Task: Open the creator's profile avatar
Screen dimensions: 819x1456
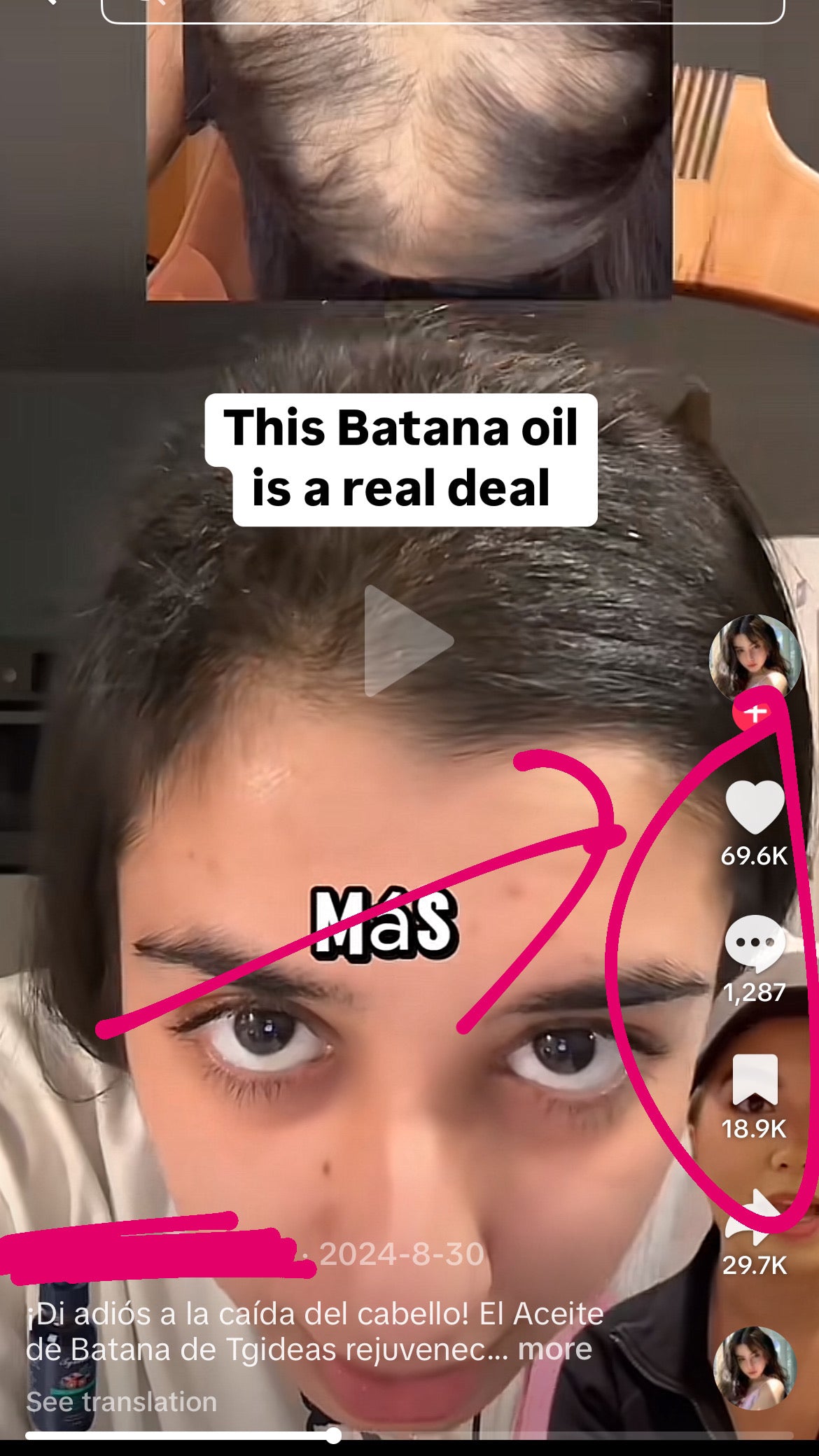Action: pos(754,657)
